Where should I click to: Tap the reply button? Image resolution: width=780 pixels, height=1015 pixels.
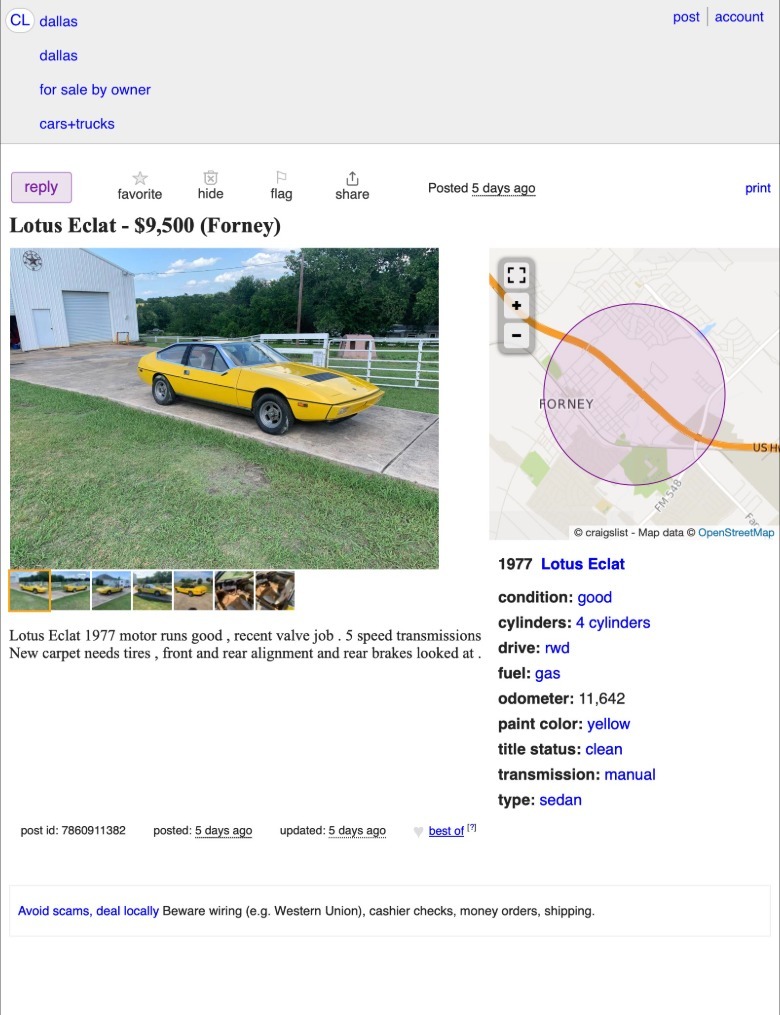point(41,187)
